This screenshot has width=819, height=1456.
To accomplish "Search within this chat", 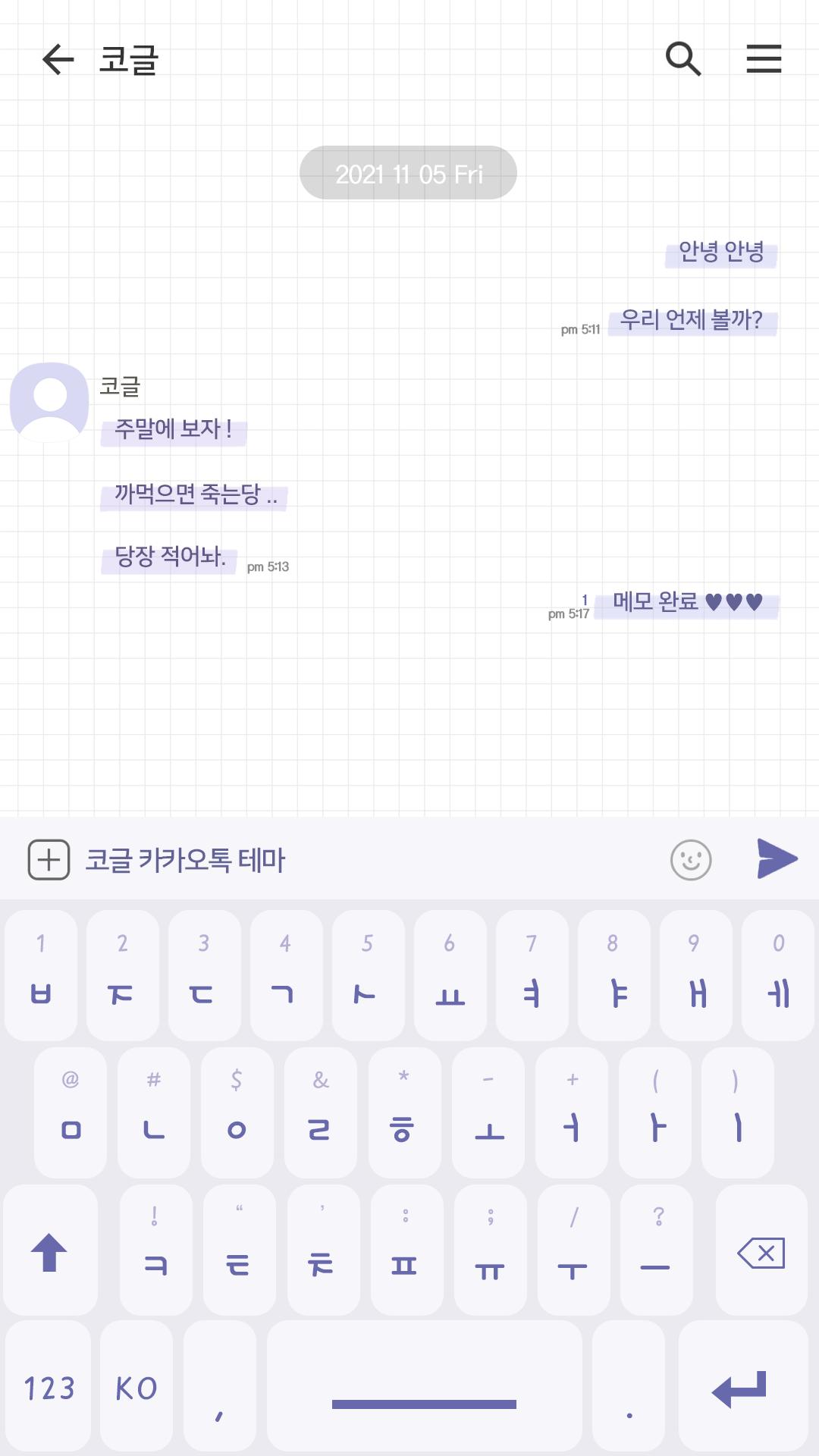I will pyautogui.click(x=683, y=58).
